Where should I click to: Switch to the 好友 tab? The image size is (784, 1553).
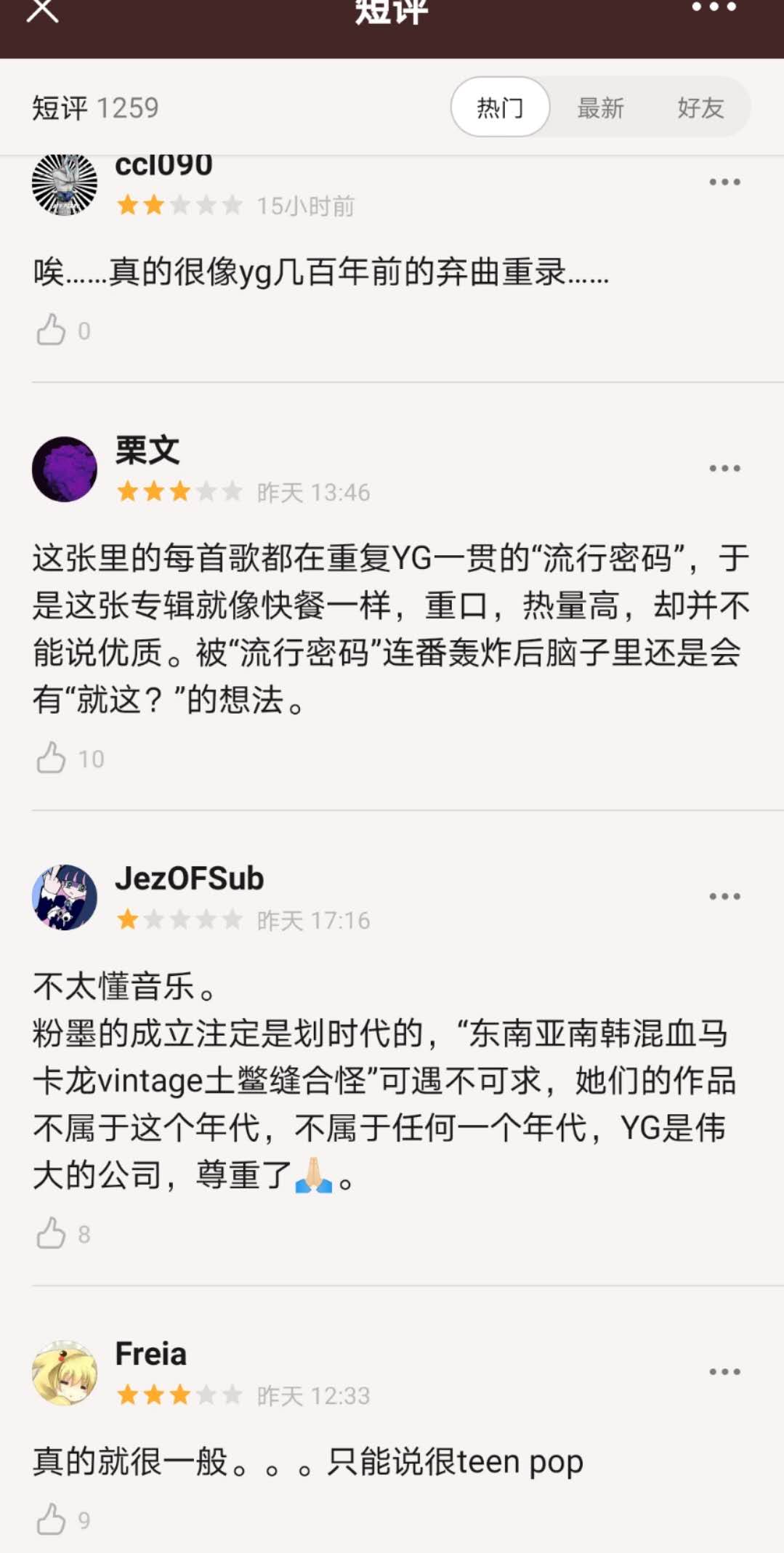pyautogui.click(x=700, y=108)
